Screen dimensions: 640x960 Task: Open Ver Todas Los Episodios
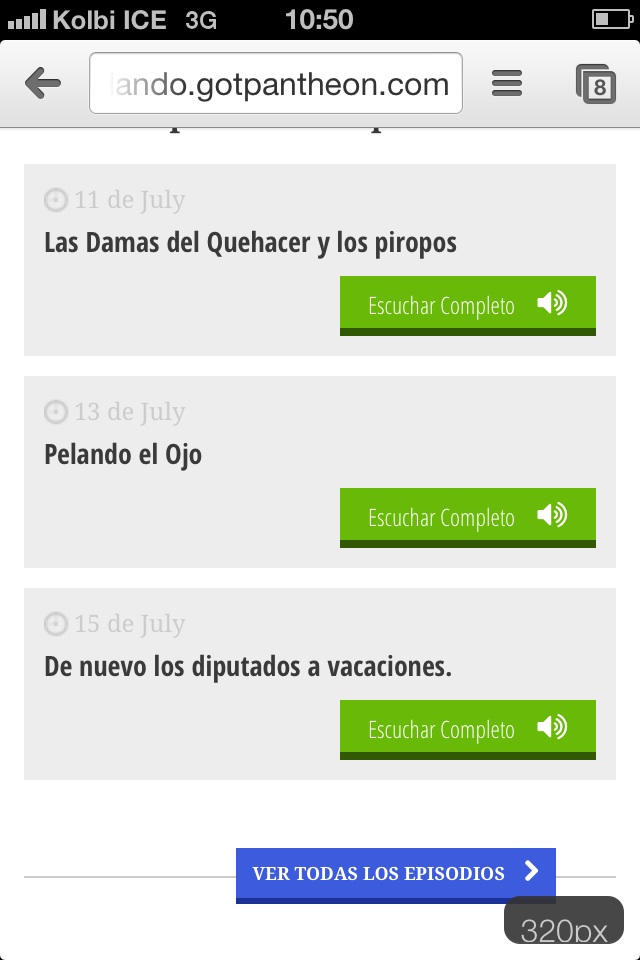pyautogui.click(x=395, y=874)
